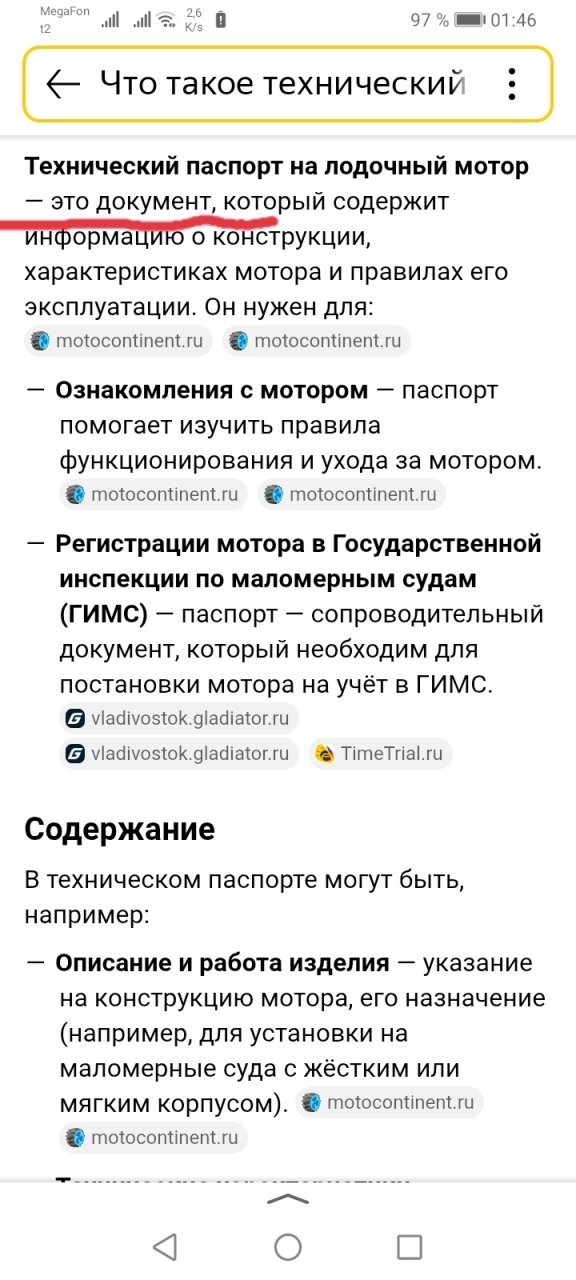This screenshot has width=576, height=1280.
Task: Expand the bottom panel with the up chevron
Action: [x=288, y=1198]
